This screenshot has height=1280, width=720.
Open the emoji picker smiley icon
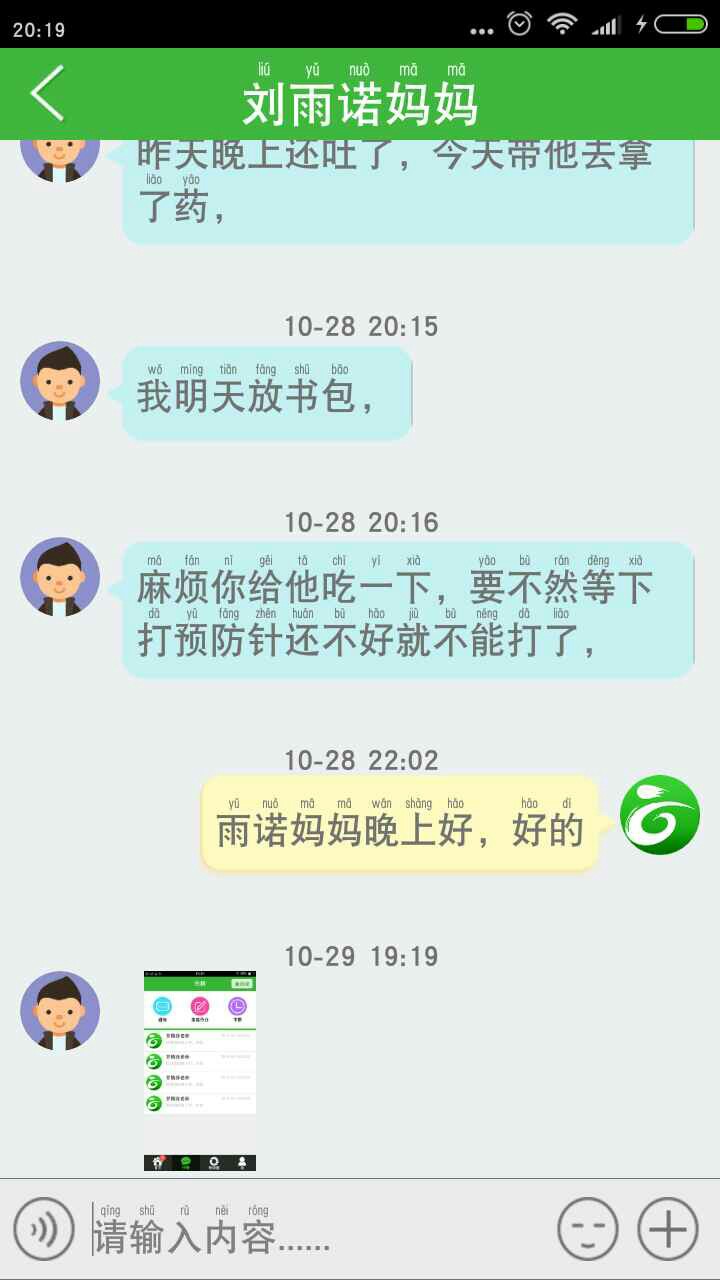588,1229
